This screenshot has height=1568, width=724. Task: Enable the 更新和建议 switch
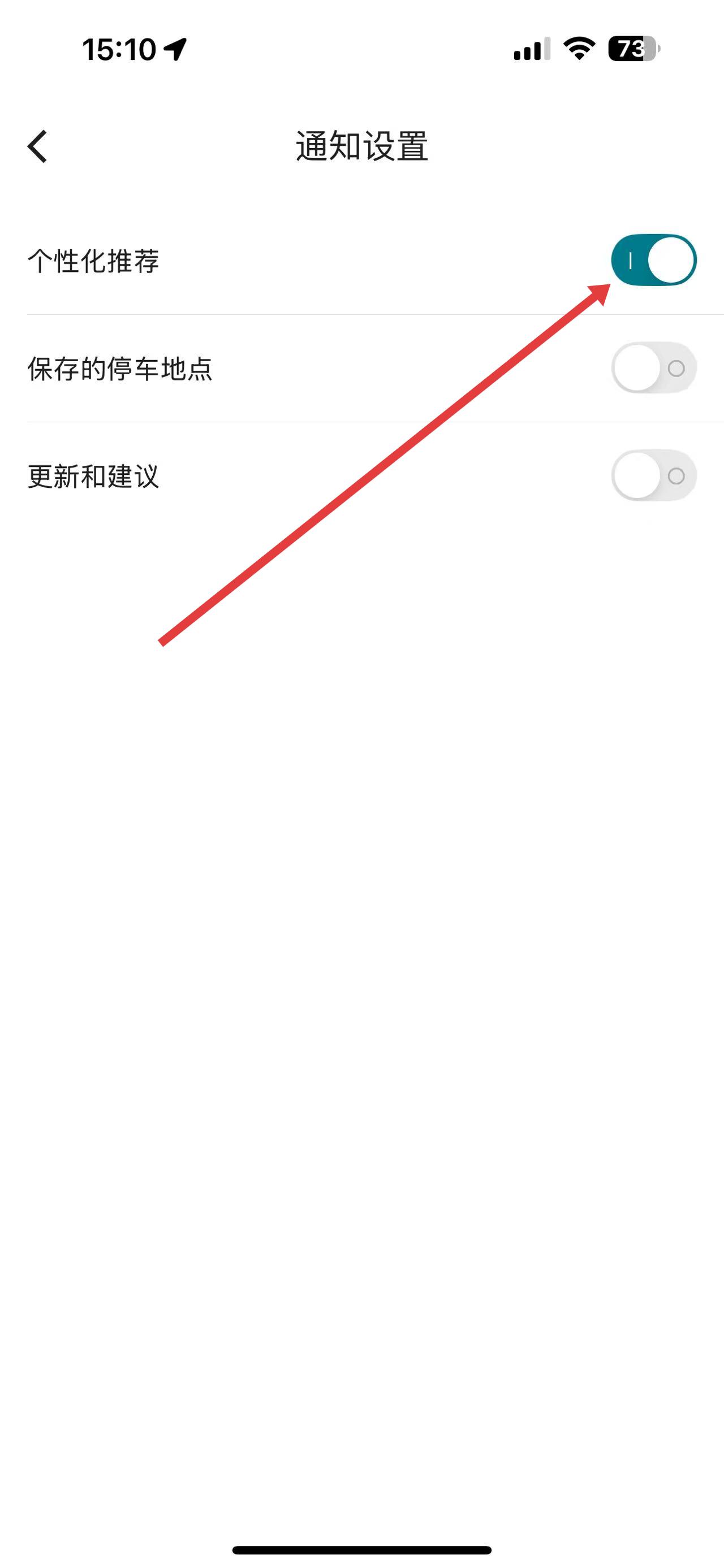point(653,475)
